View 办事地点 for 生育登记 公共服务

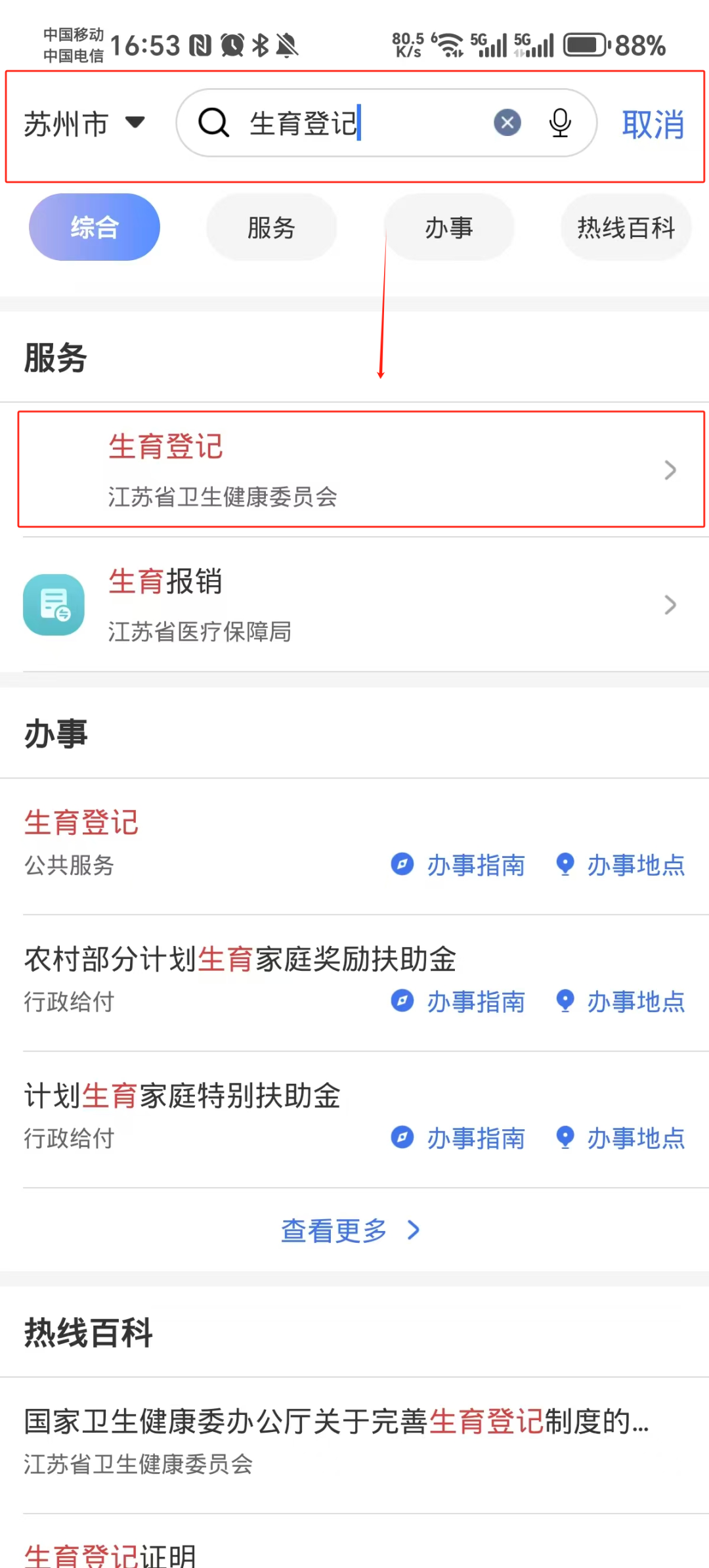620,865
